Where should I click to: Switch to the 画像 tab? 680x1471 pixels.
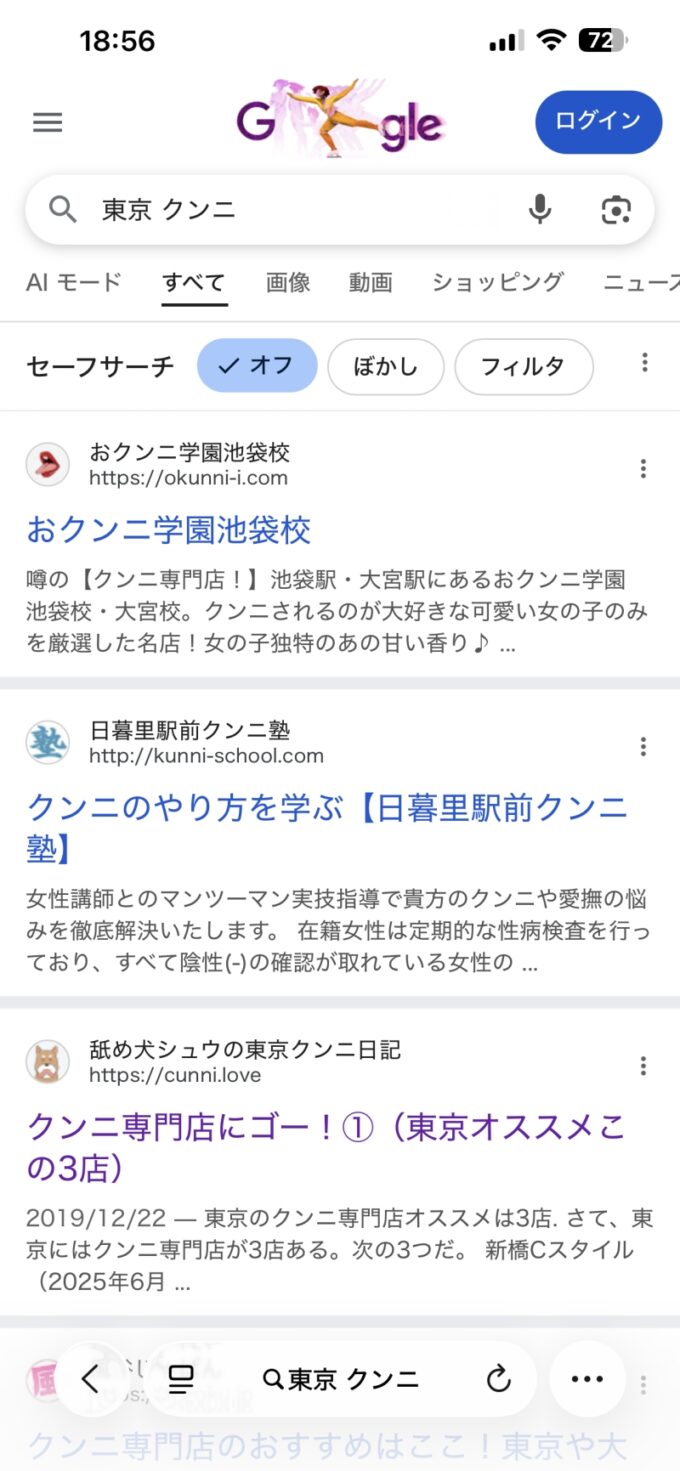click(x=288, y=283)
